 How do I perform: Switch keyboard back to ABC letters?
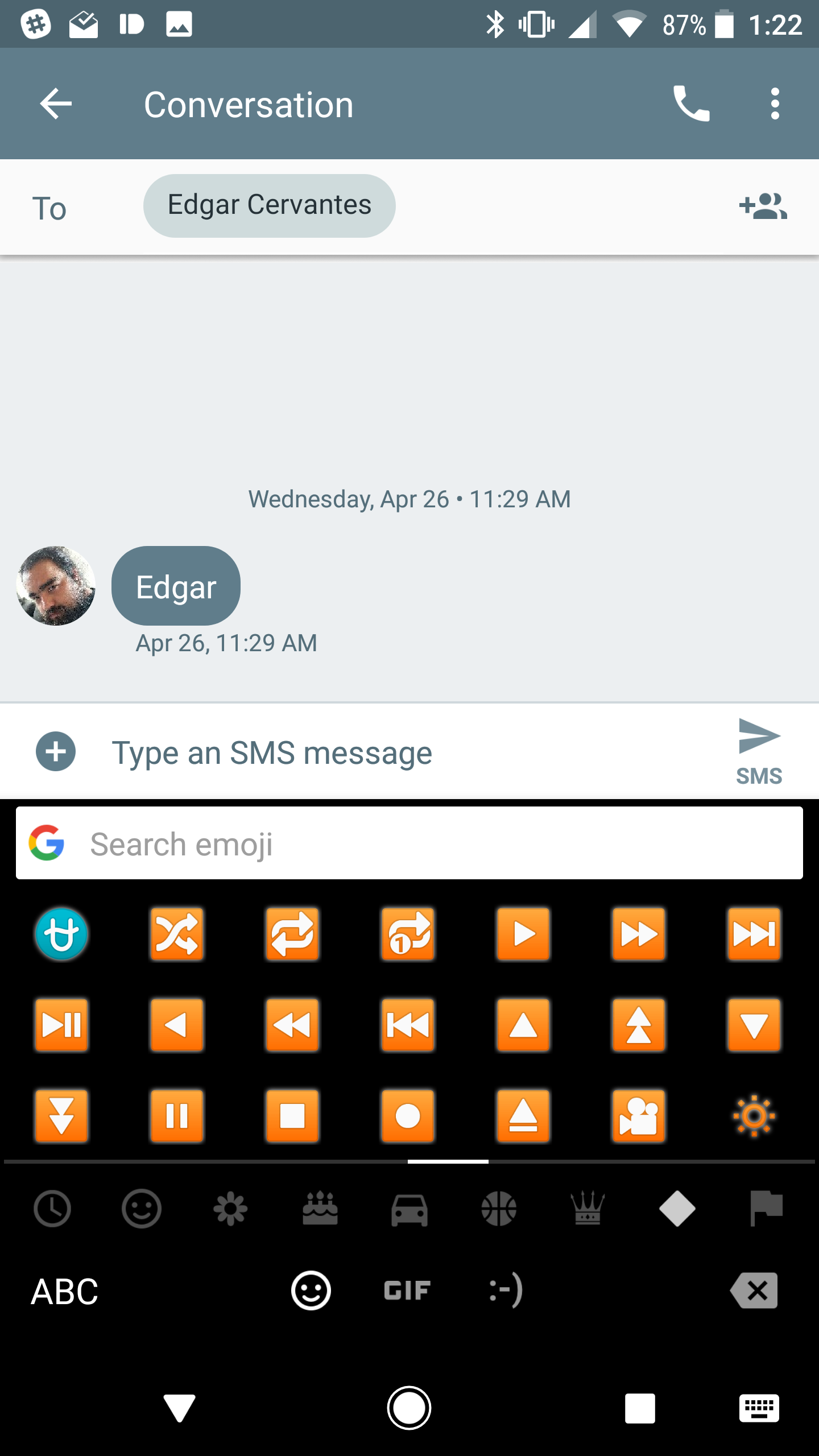coord(64,1291)
